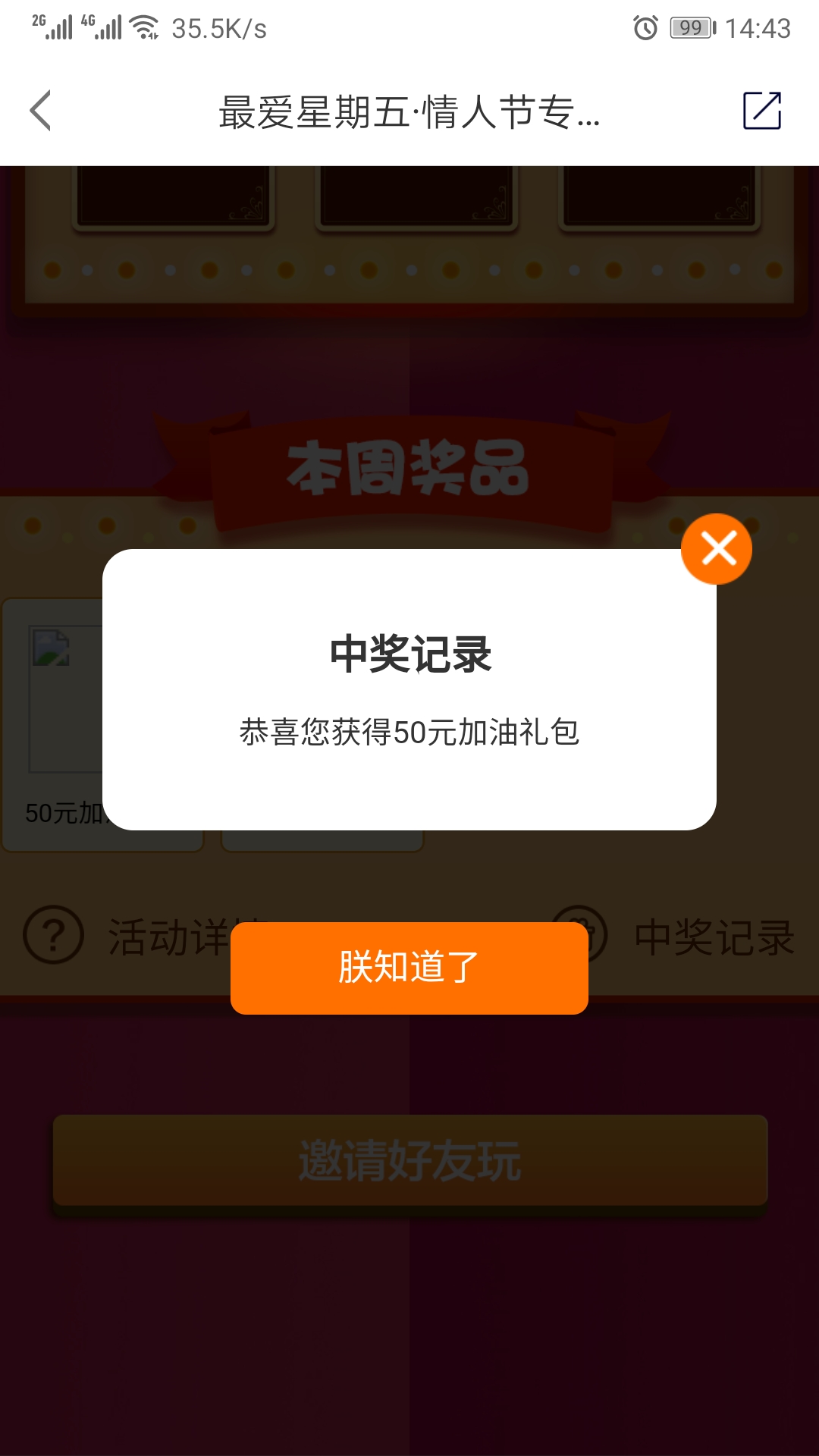Confirm with the 朕知道了 button
819x1456 pixels.
(x=409, y=968)
